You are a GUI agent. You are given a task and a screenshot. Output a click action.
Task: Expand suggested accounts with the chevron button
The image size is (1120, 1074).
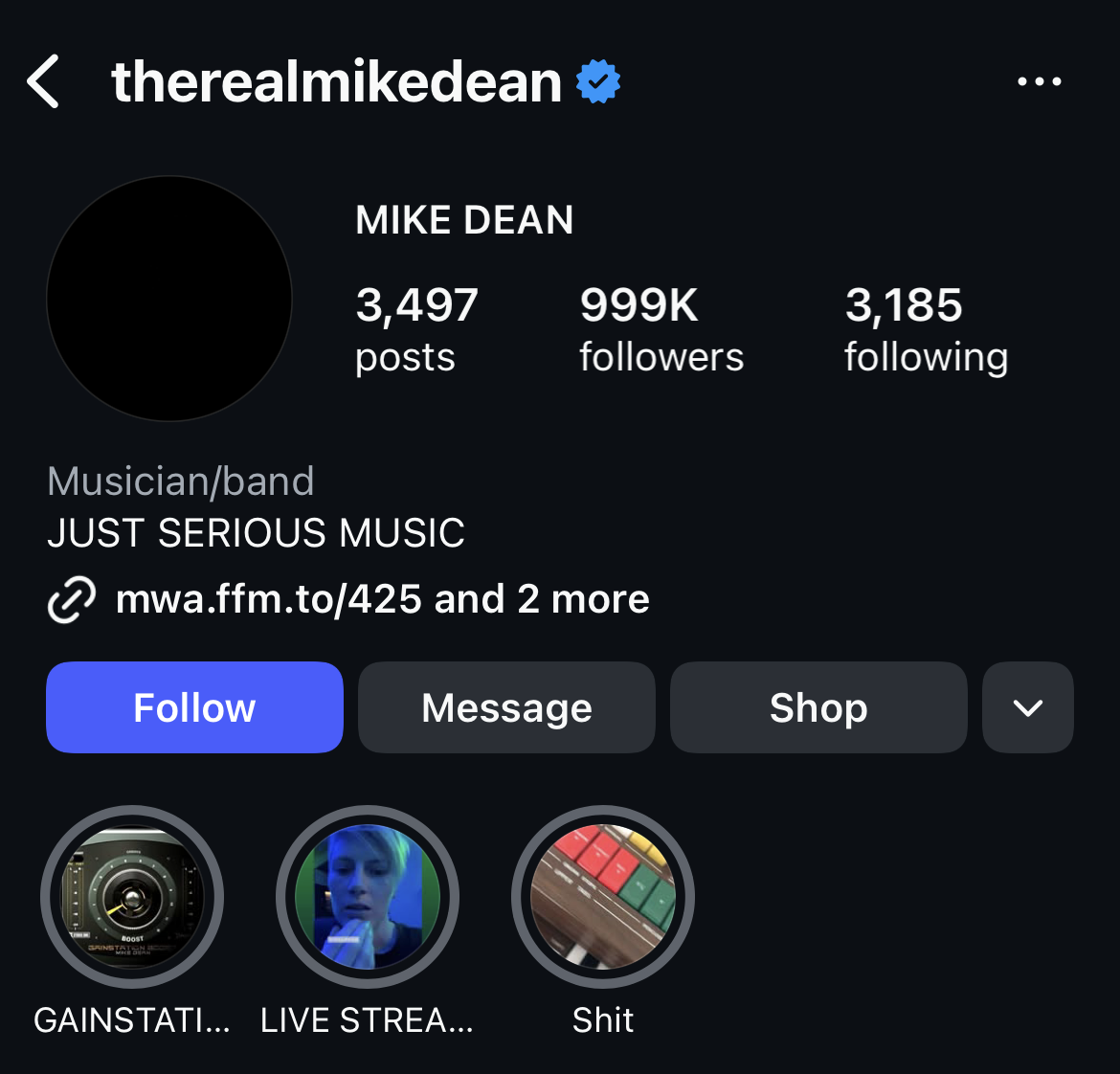tap(1027, 707)
